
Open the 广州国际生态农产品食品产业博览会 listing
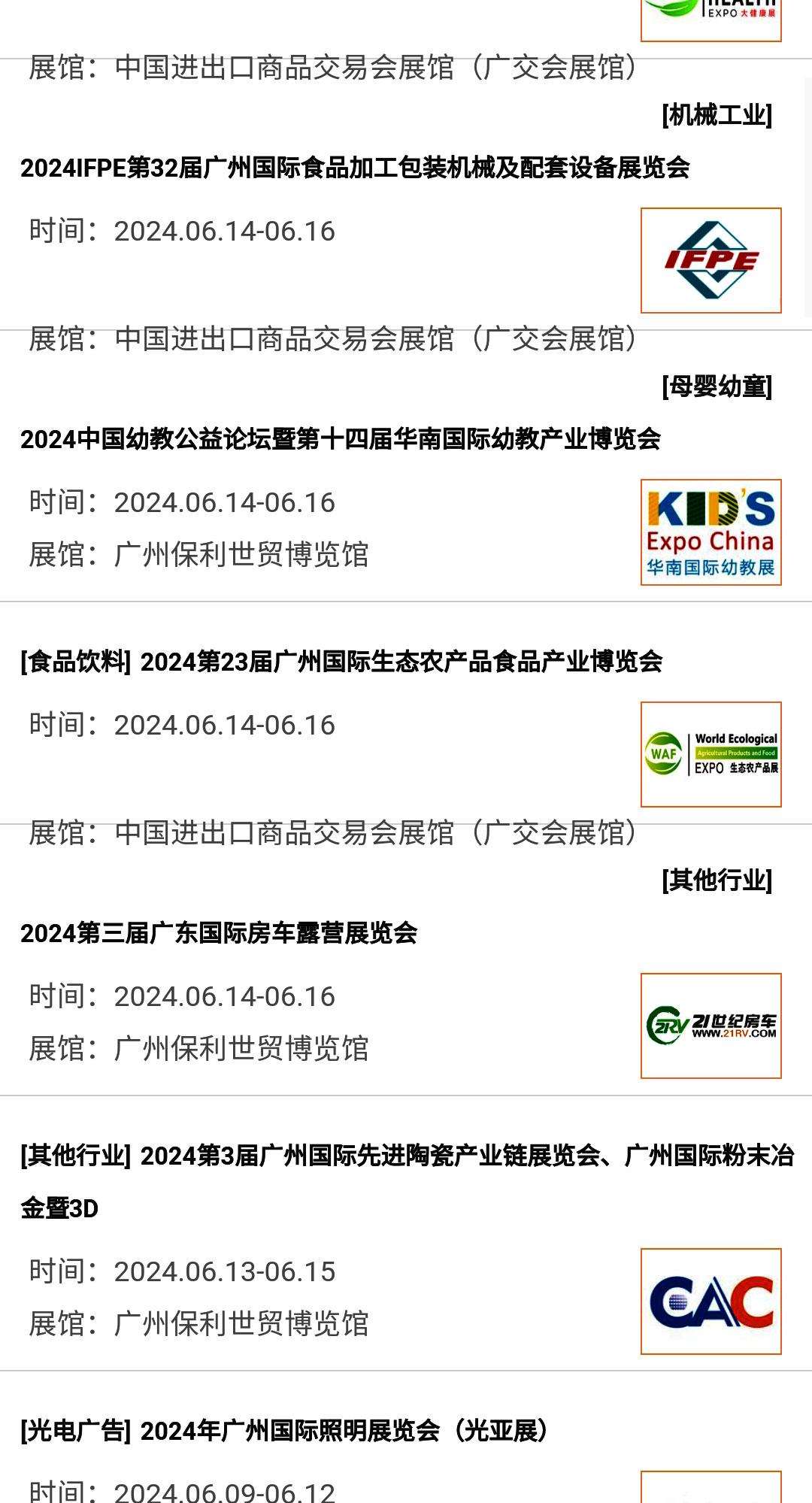click(x=401, y=662)
